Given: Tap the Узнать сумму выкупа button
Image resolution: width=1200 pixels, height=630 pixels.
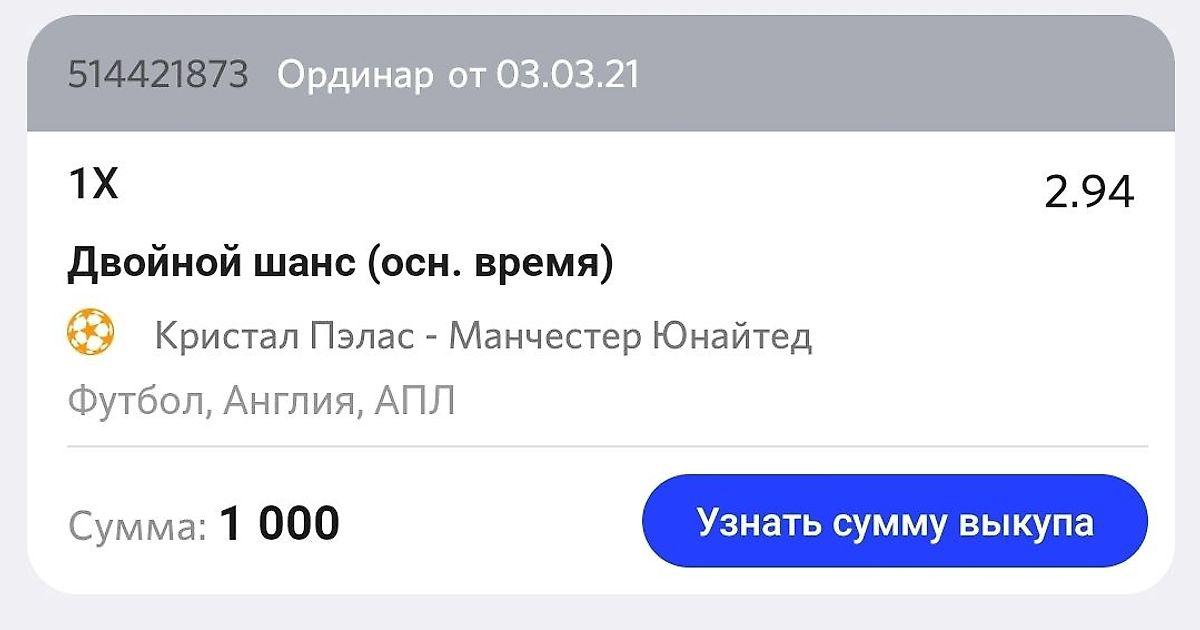Looking at the screenshot, I should tap(894, 522).
